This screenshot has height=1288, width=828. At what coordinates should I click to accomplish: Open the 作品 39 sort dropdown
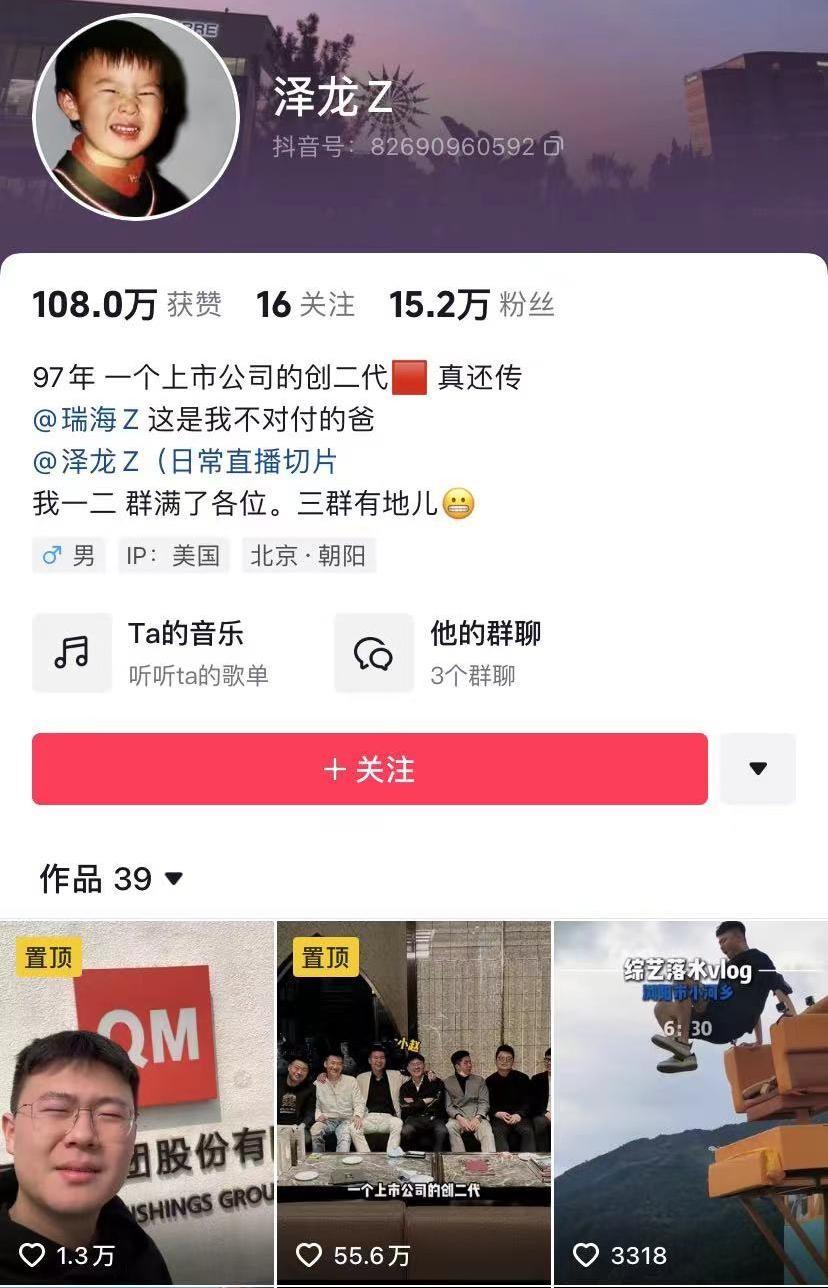[x=112, y=879]
